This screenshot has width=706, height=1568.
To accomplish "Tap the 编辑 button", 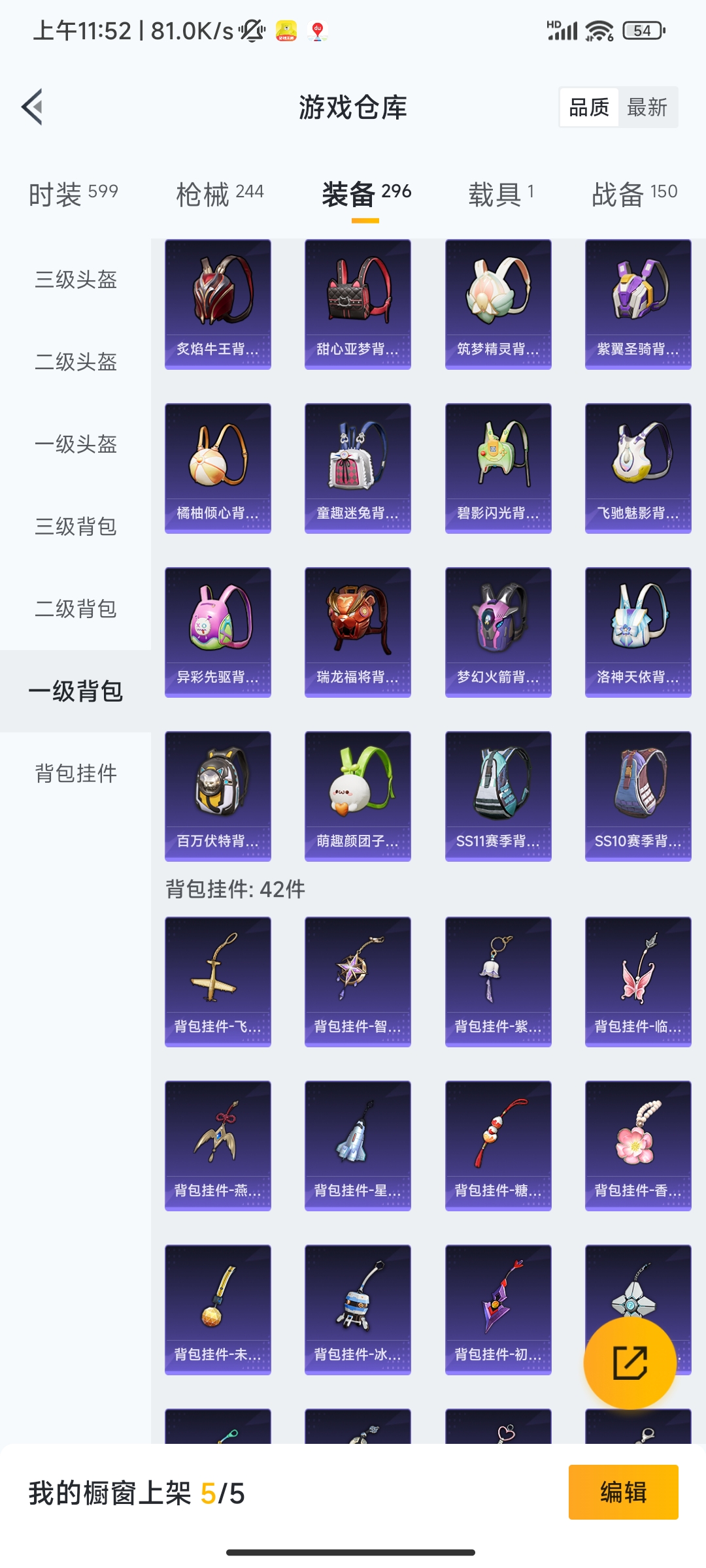I will tap(623, 1492).
